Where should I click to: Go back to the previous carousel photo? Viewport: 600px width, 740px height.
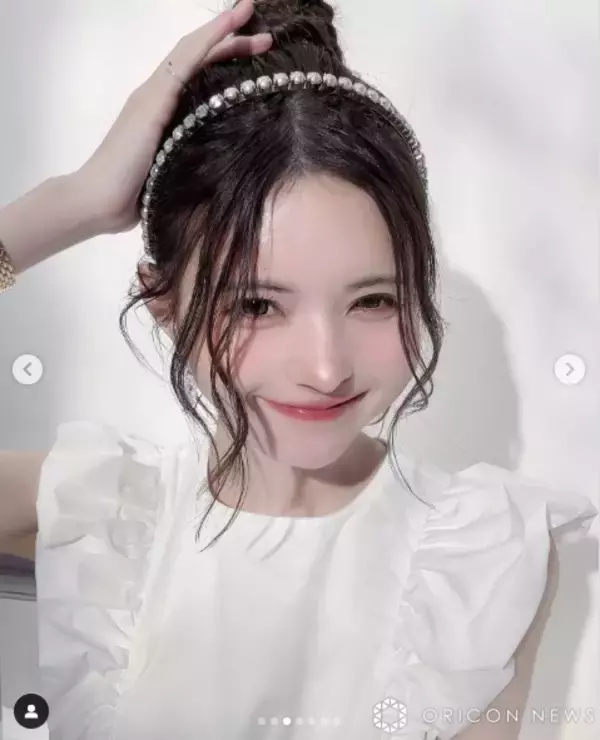click(28, 370)
